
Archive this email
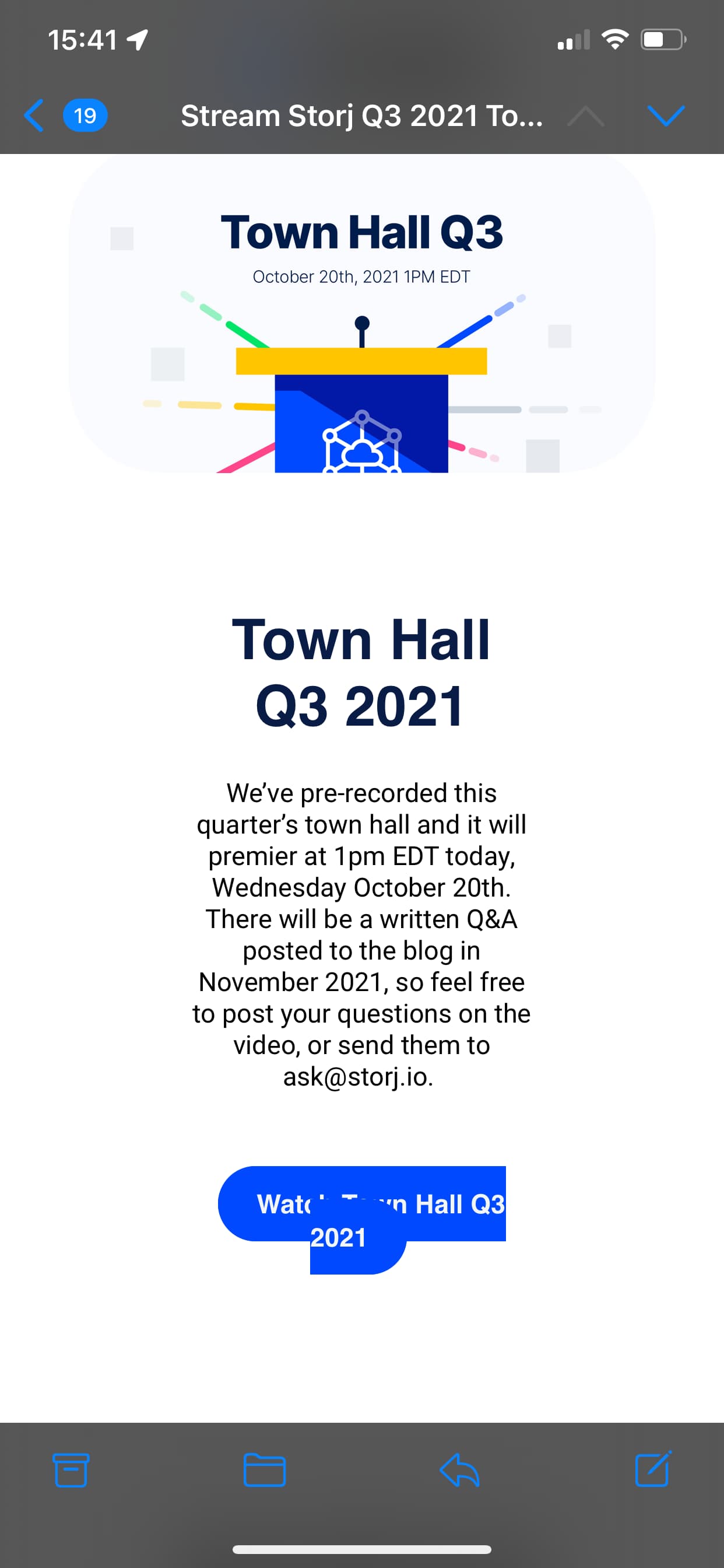pyautogui.click(x=71, y=1470)
